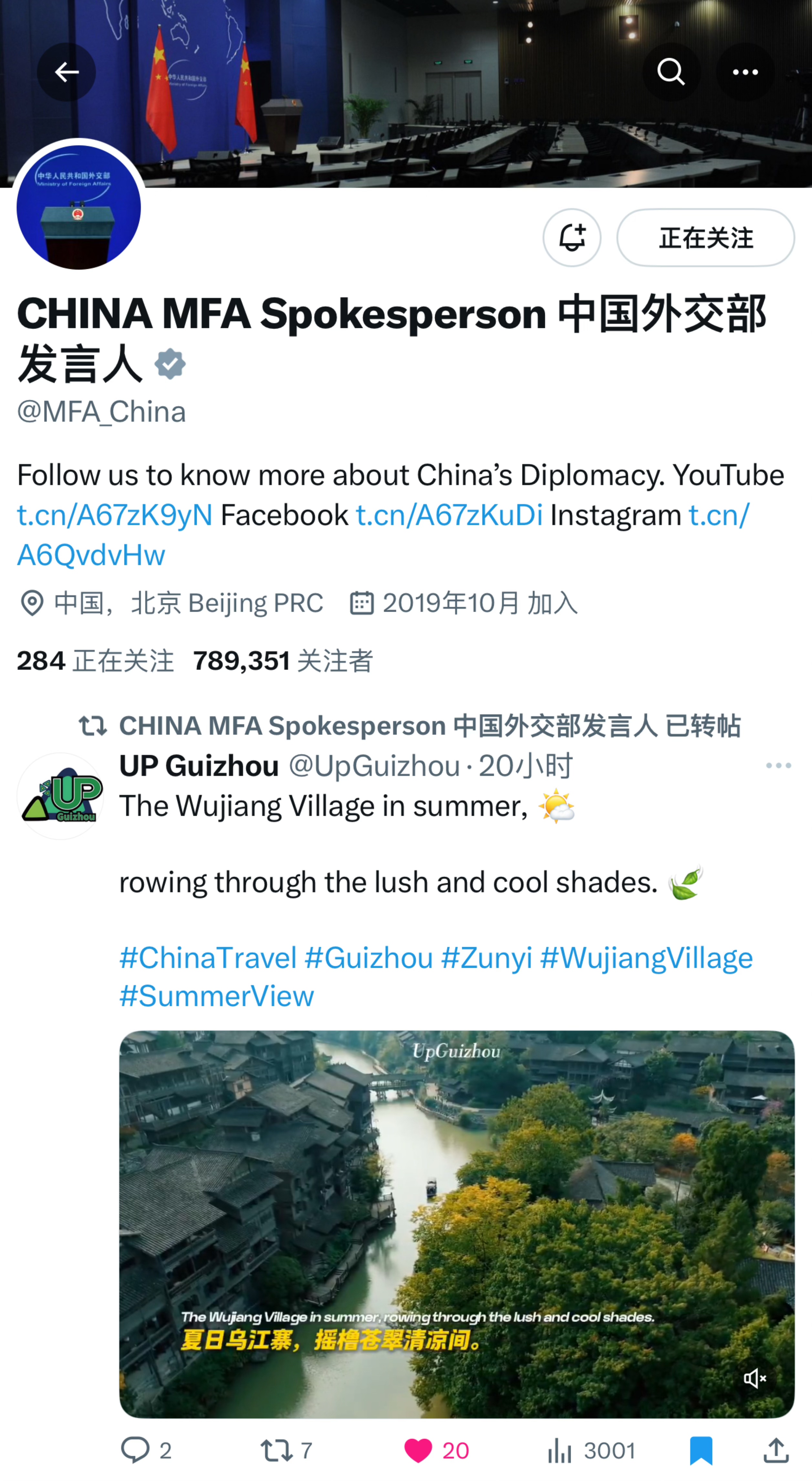View the 789,351 关注者 followers list
Image resolution: width=812 pixels, height=1481 pixels.
tap(283, 661)
